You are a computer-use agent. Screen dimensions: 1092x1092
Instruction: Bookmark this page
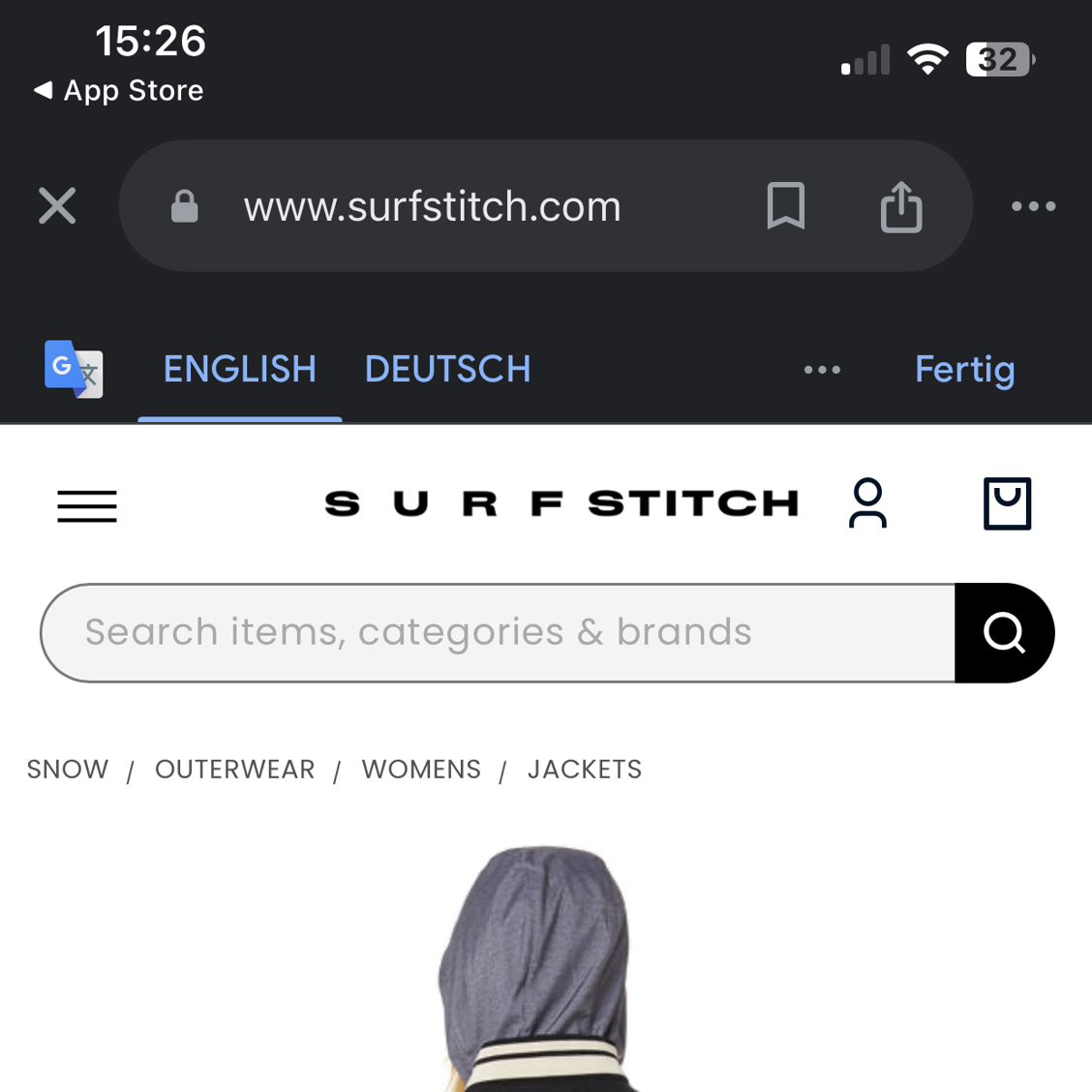[785, 206]
